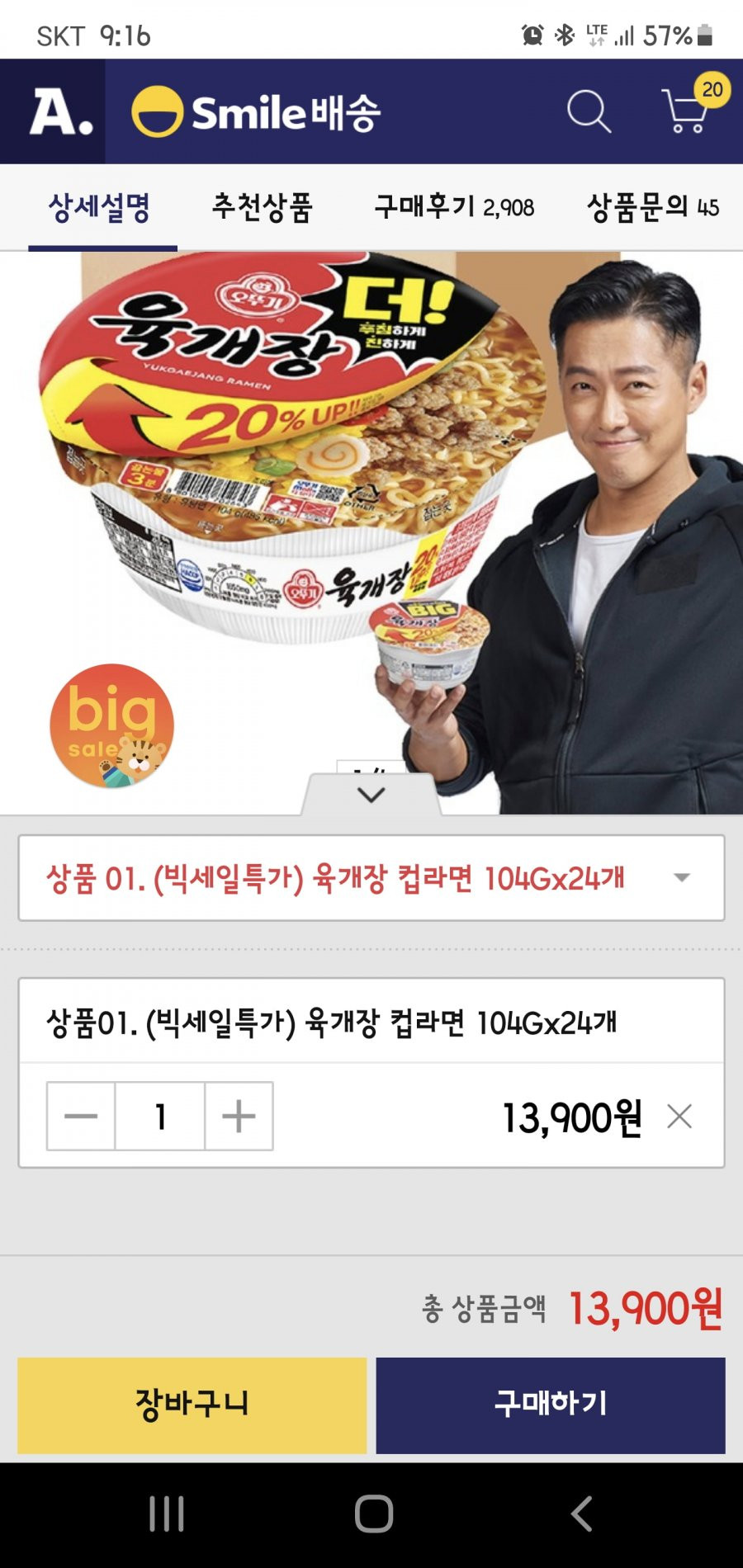
Task: Open the system recent apps view
Action: pyautogui.click(x=166, y=1514)
